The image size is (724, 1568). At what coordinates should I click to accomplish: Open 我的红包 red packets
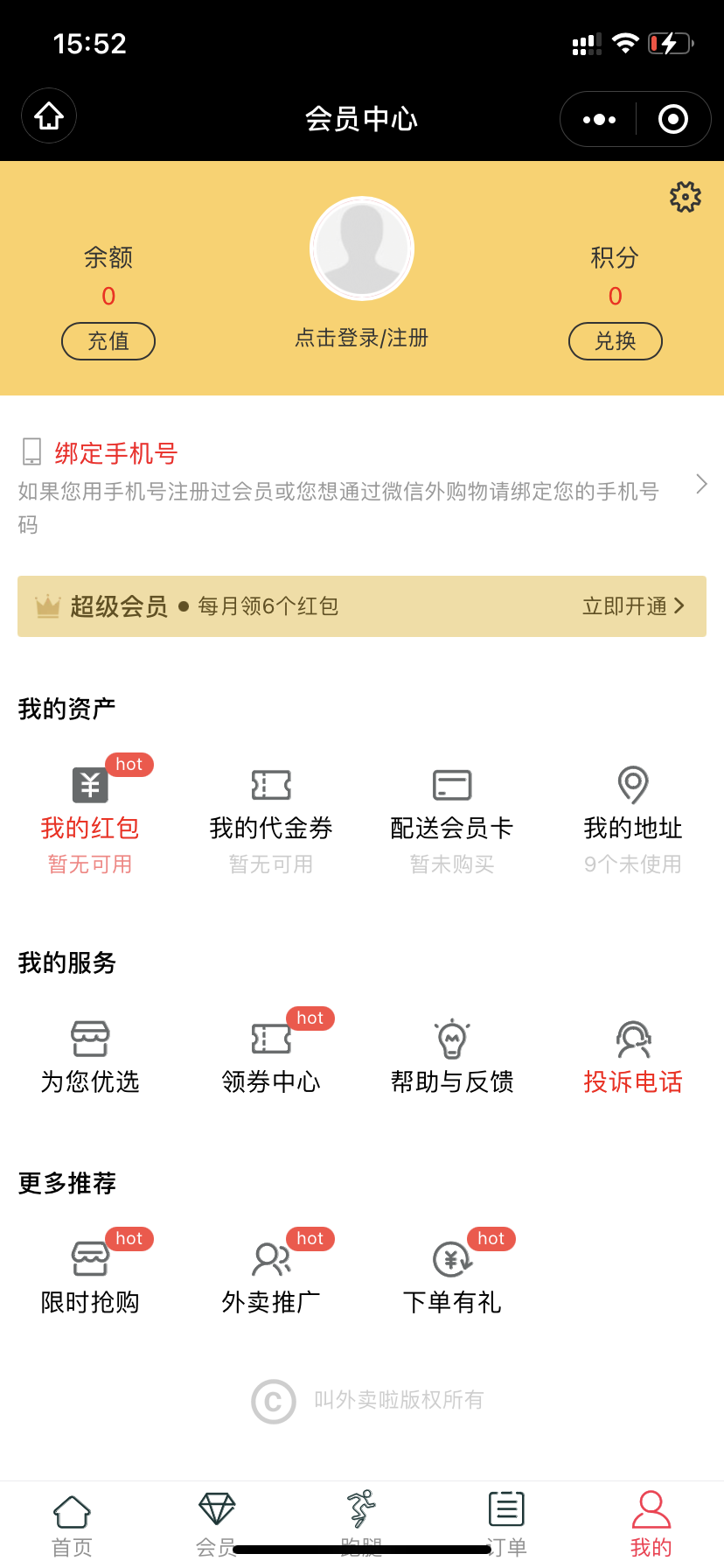pyautogui.click(x=90, y=819)
